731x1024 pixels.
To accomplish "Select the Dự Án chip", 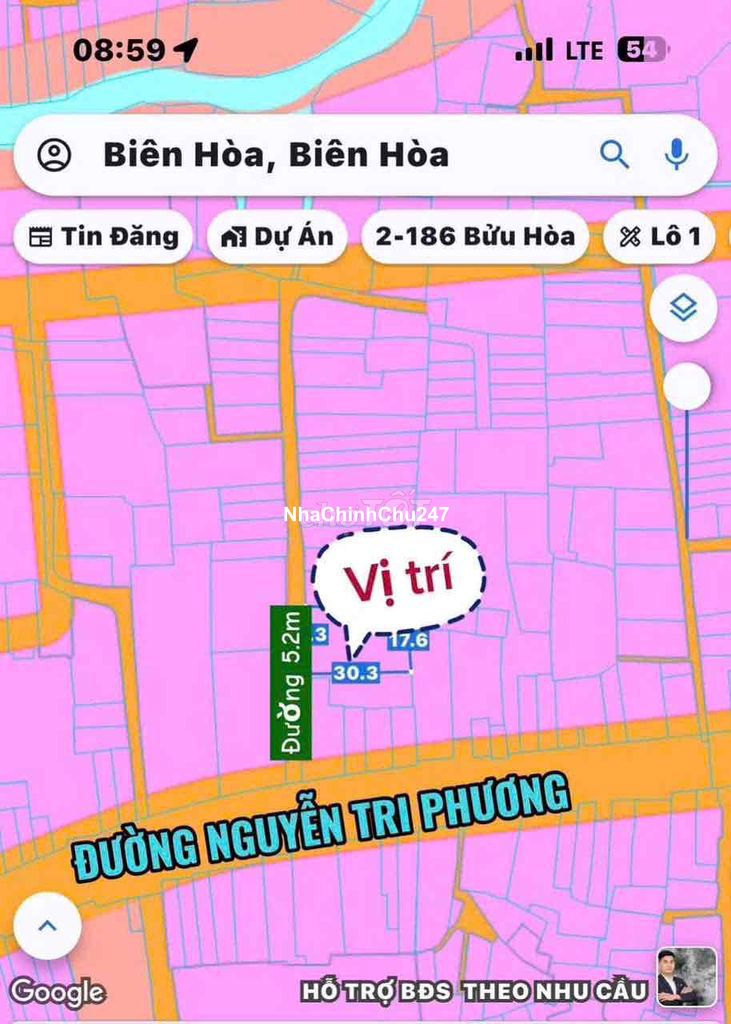I will (277, 237).
